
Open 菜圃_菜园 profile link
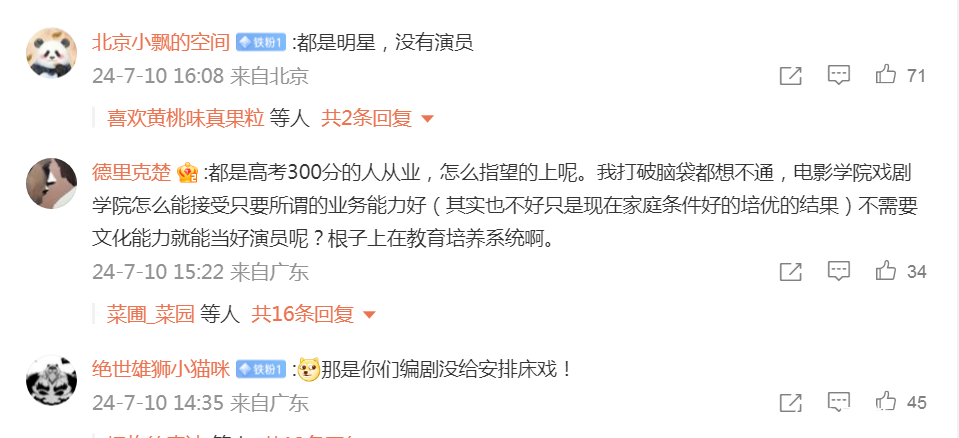tap(150, 315)
